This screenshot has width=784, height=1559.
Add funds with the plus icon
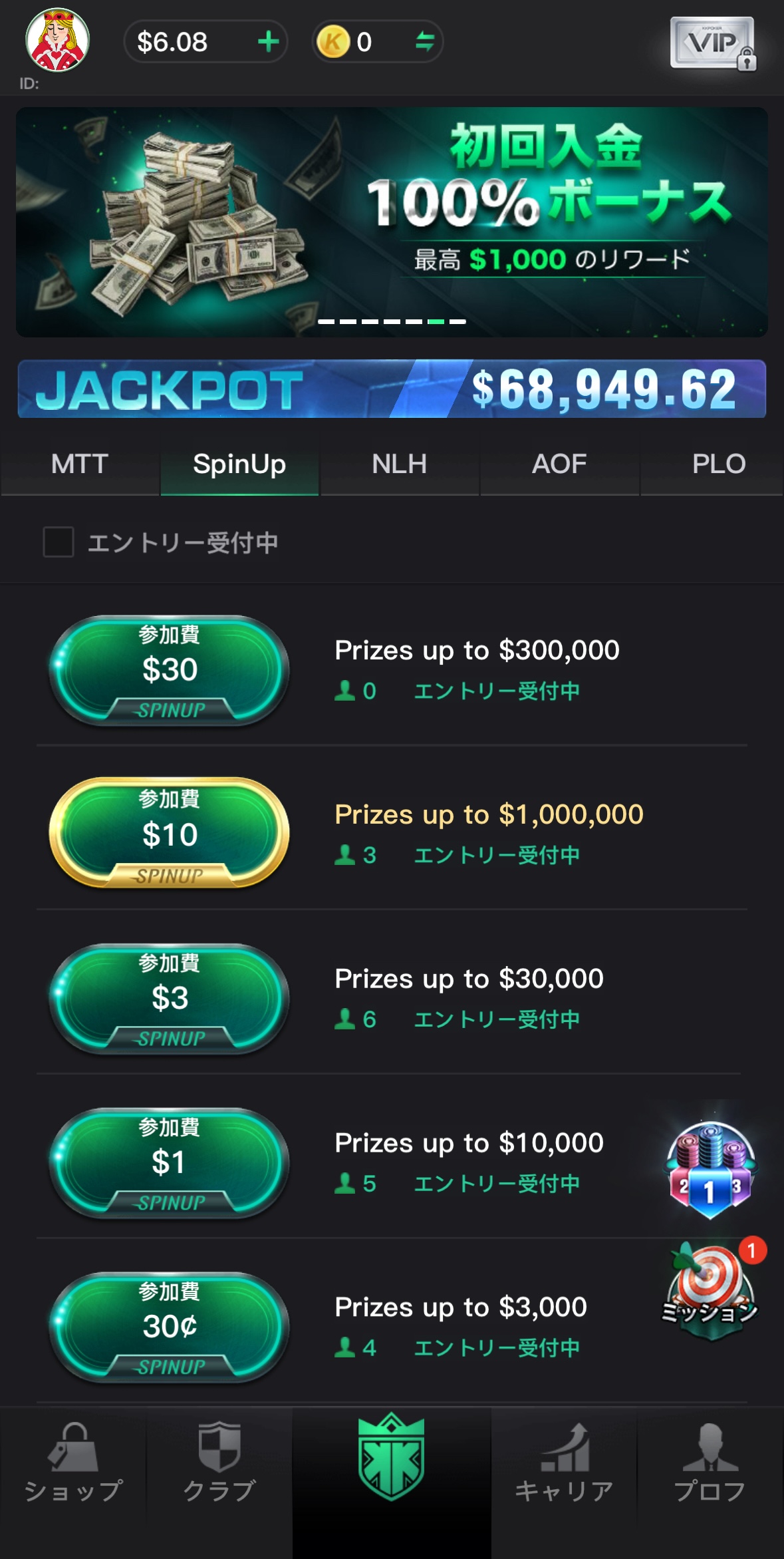268,41
